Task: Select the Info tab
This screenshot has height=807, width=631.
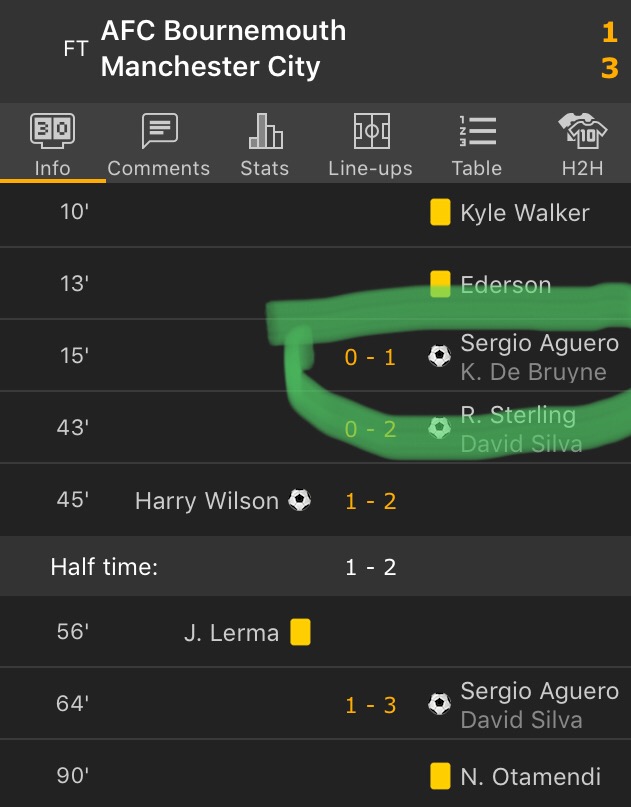Action: click(x=52, y=145)
